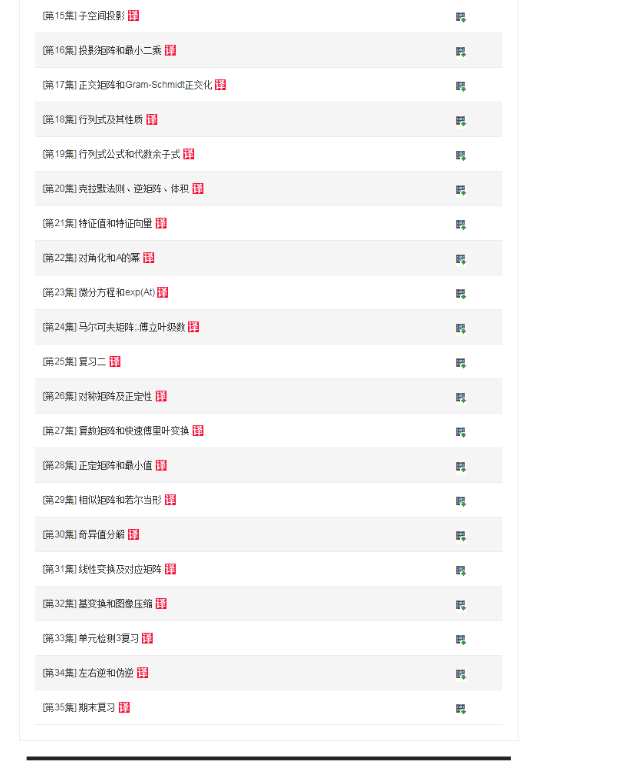Viewport: 617px width, 762px height.
Task: Download episode 34 左右逆和伪逆
Action: [x=460, y=674]
